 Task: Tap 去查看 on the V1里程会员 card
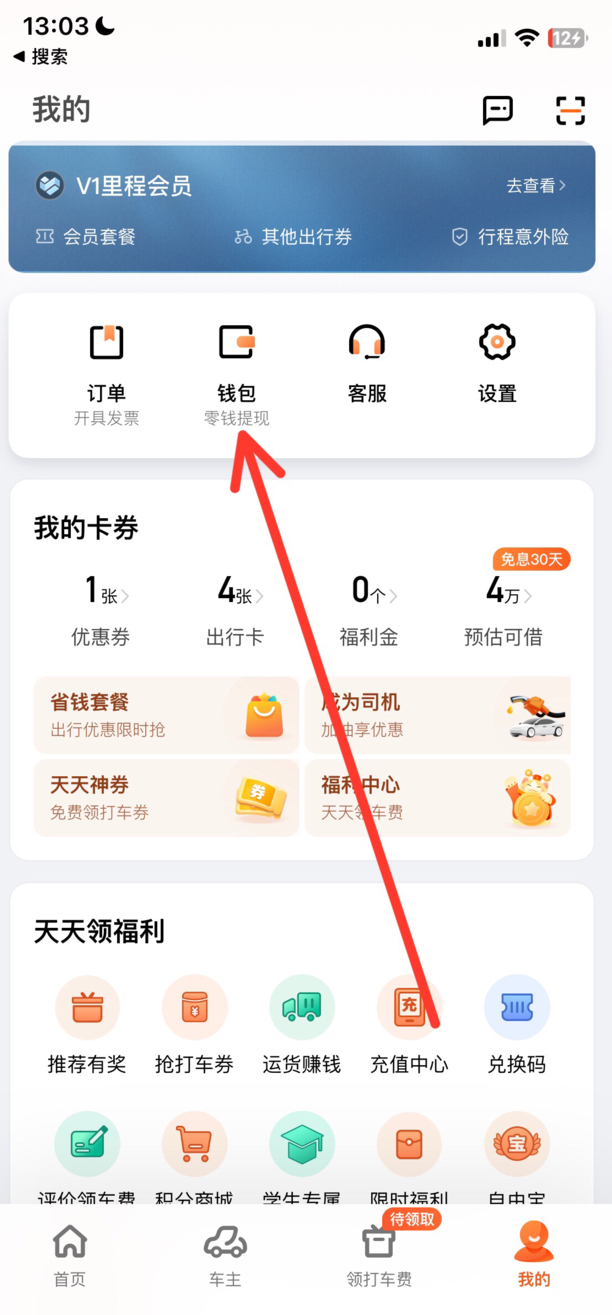537,186
